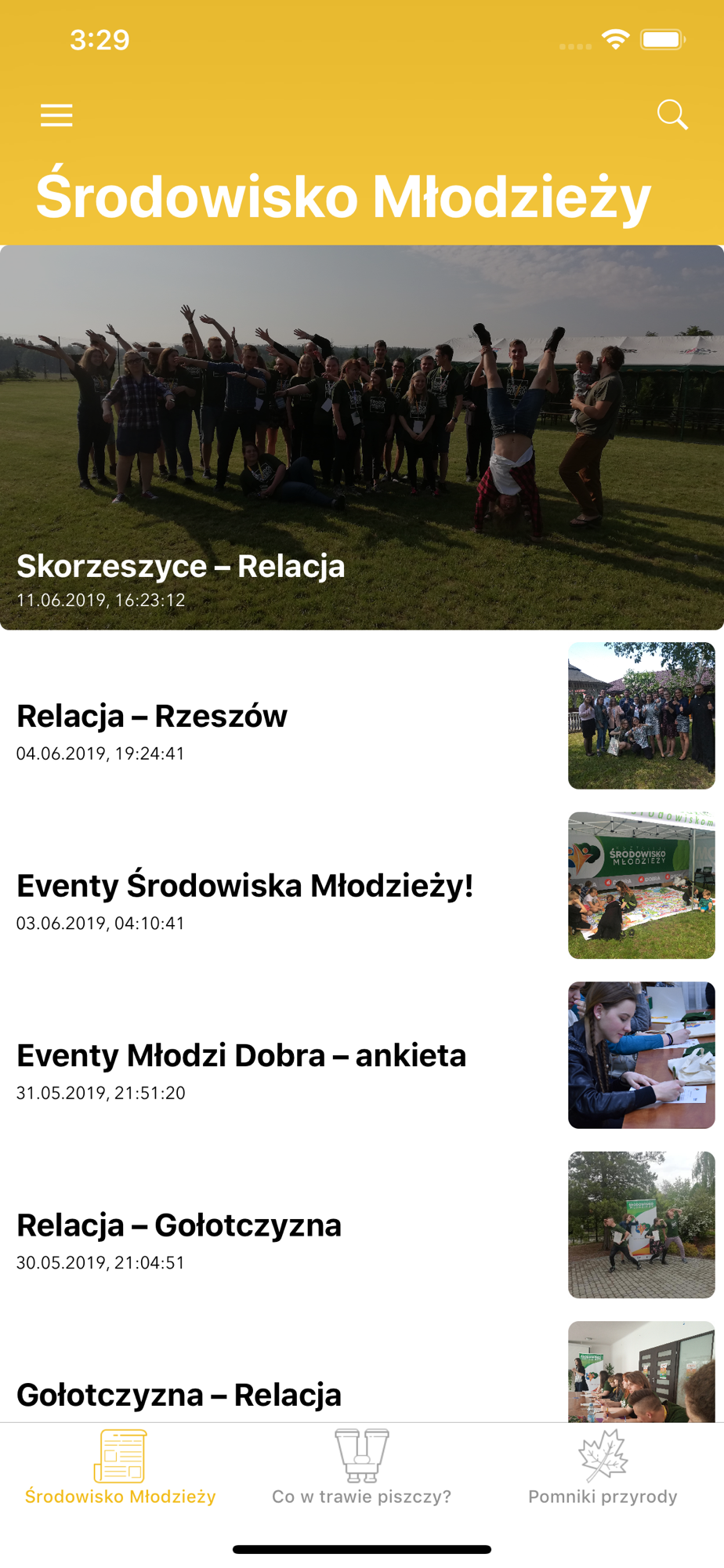
Task: Open the Gołotczyzna – Relacja article
Action: tap(362, 1372)
